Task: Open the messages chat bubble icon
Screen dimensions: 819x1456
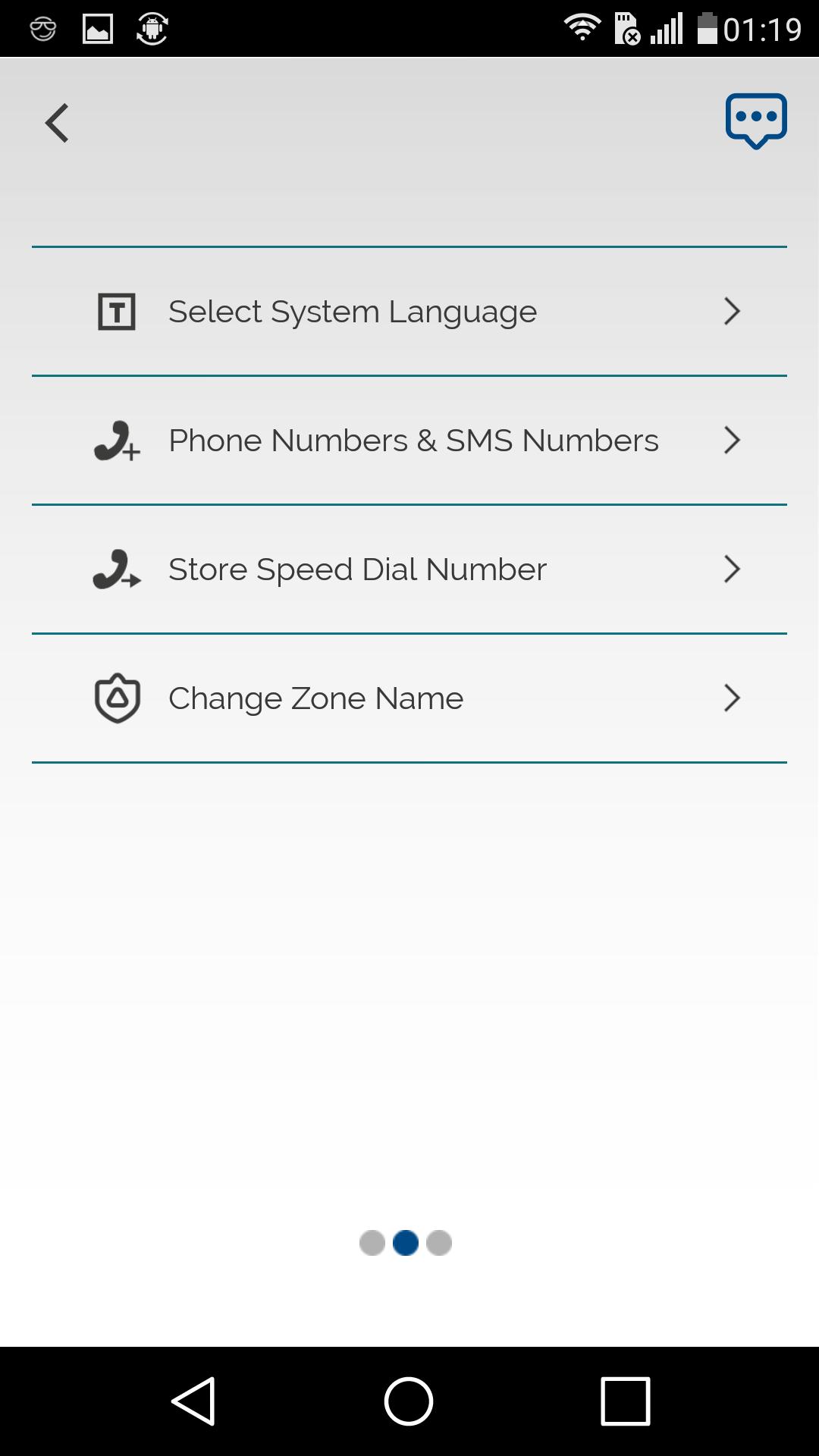Action: click(x=755, y=121)
